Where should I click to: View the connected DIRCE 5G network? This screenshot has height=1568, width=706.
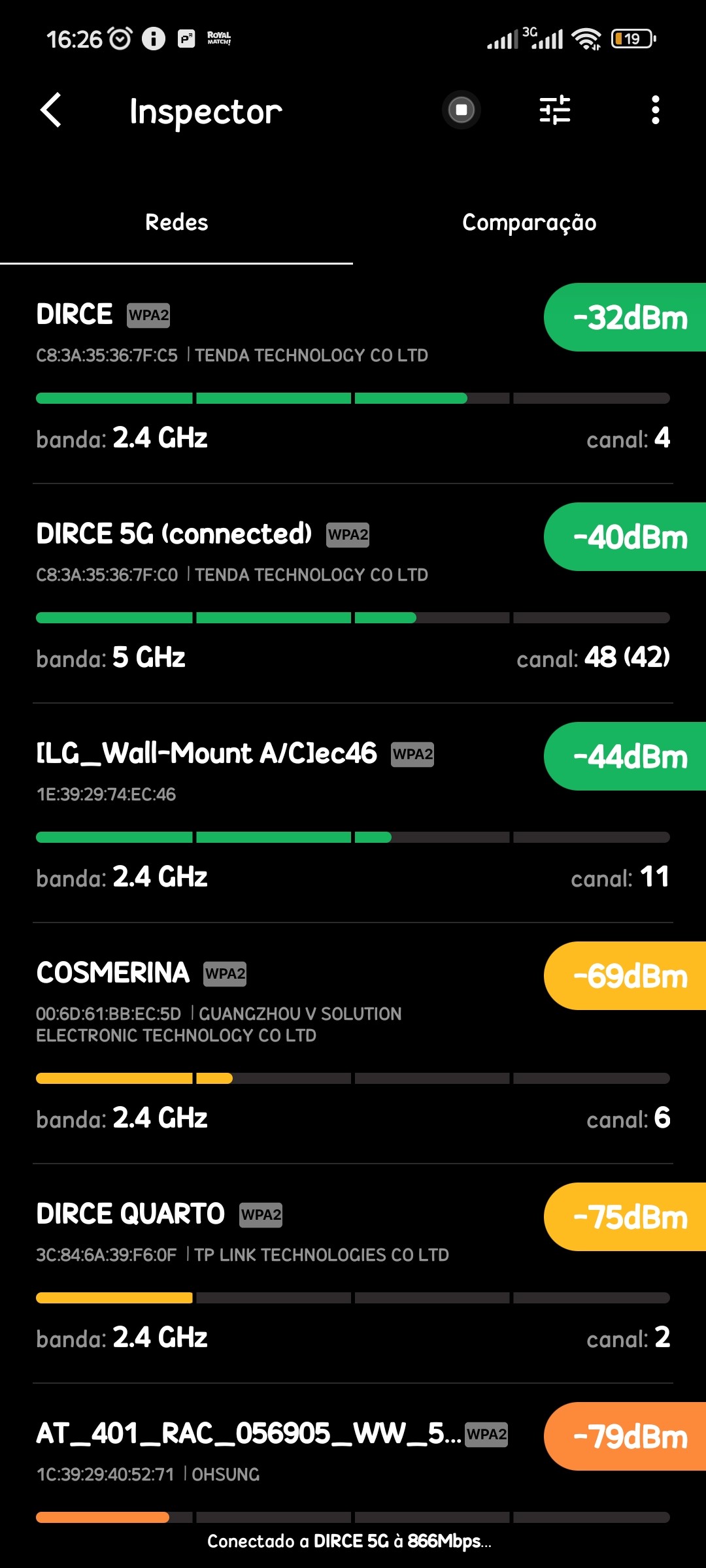(261, 595)
